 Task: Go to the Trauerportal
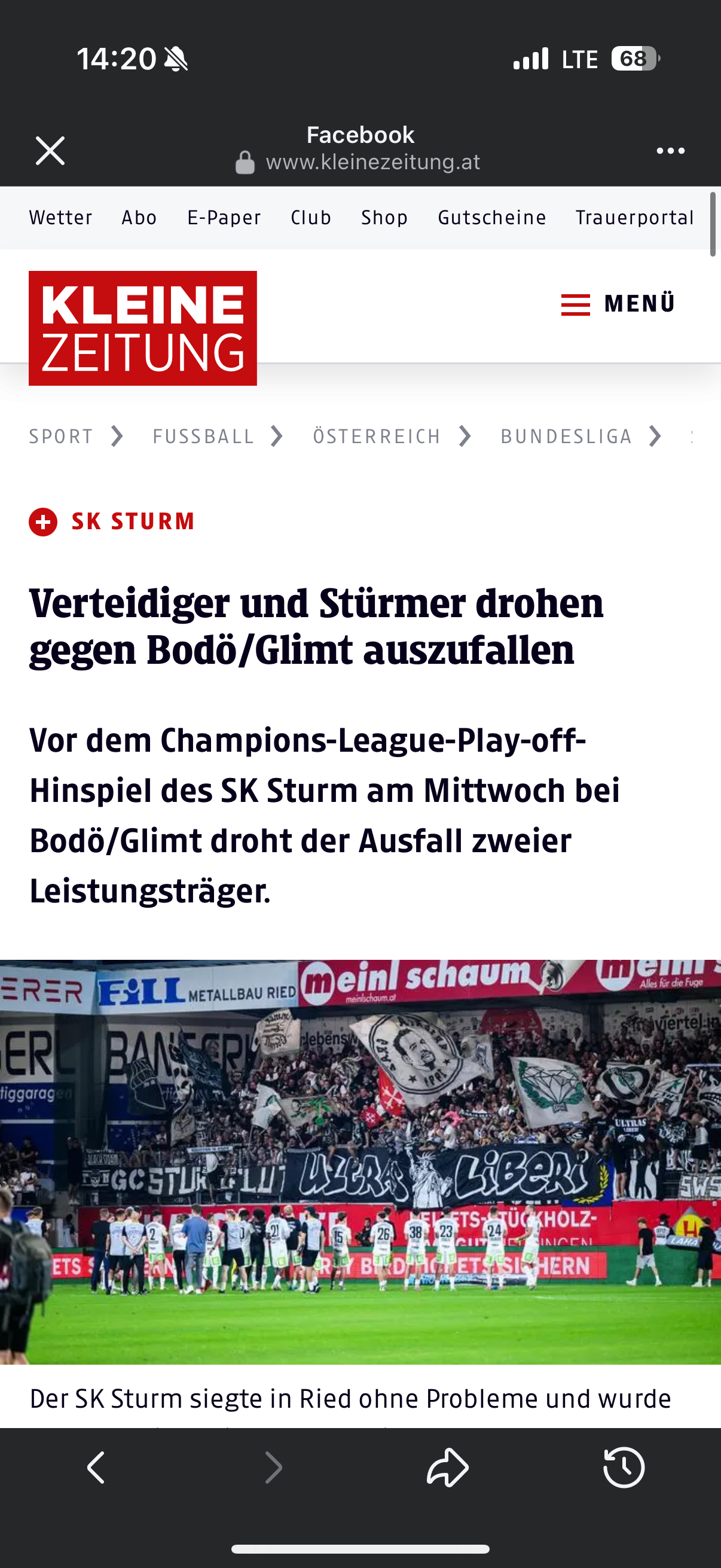634,217
